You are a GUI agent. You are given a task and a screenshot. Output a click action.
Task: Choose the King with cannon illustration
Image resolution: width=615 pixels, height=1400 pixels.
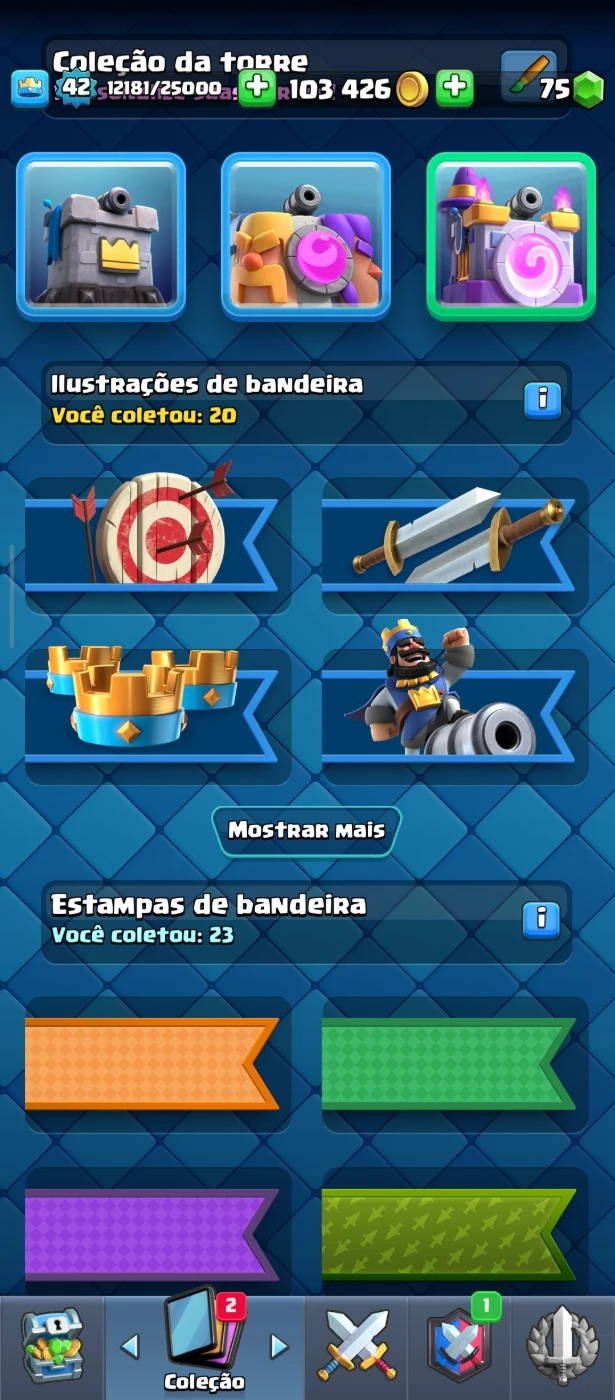tap(452, 703)
